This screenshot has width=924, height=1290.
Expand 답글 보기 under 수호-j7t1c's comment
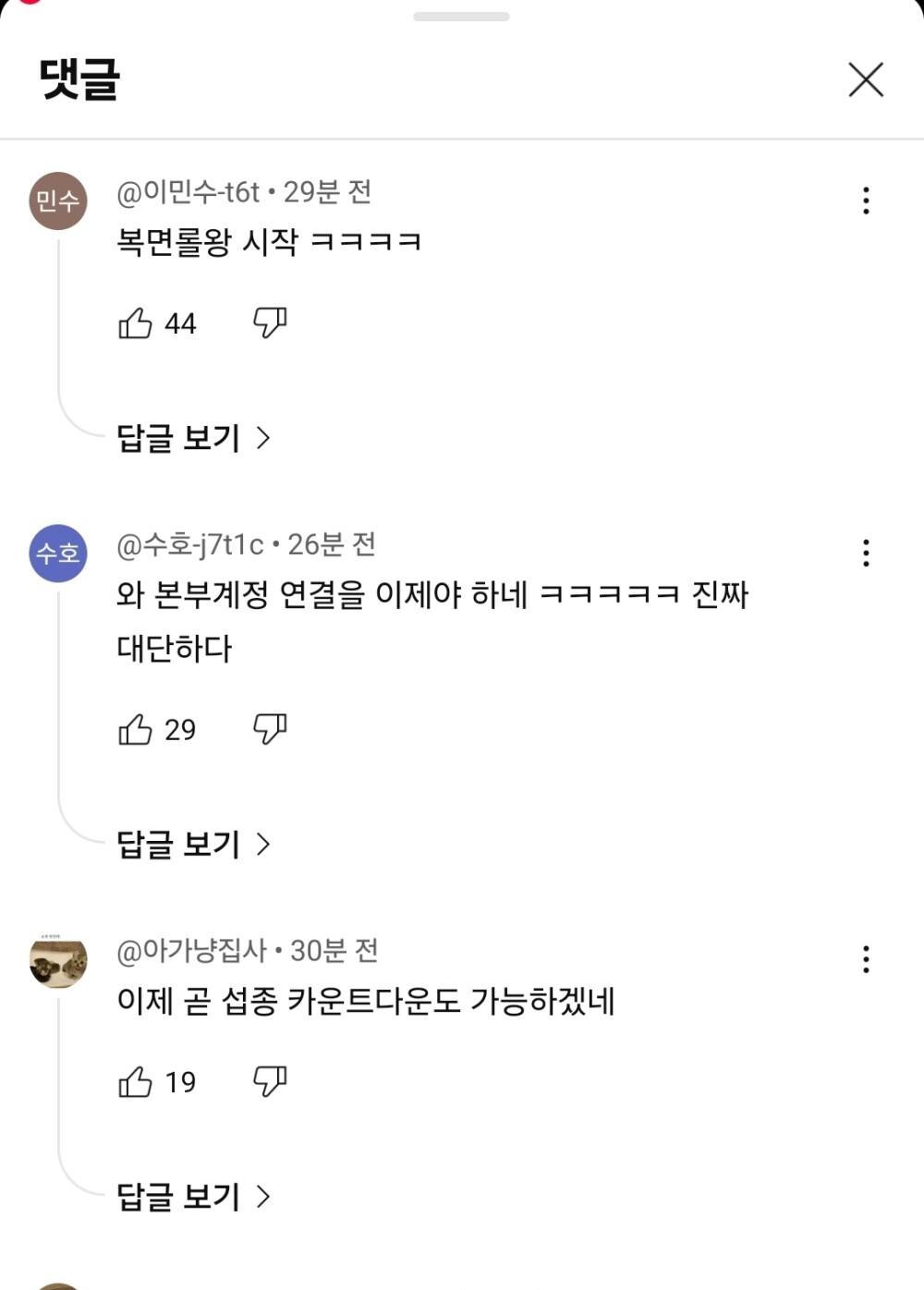[x=192, y=844]
